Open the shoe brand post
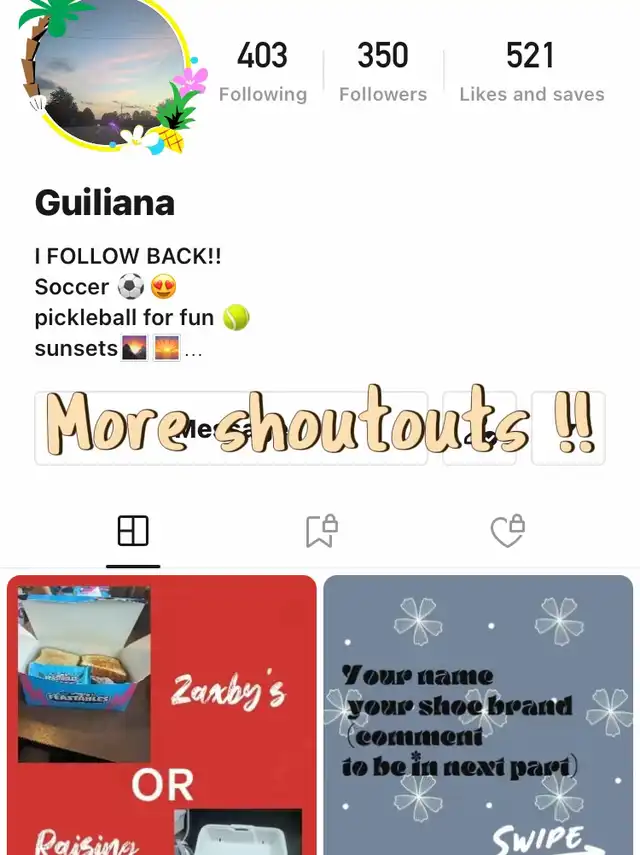Screen dimensions: 640x855 point(478,715)
